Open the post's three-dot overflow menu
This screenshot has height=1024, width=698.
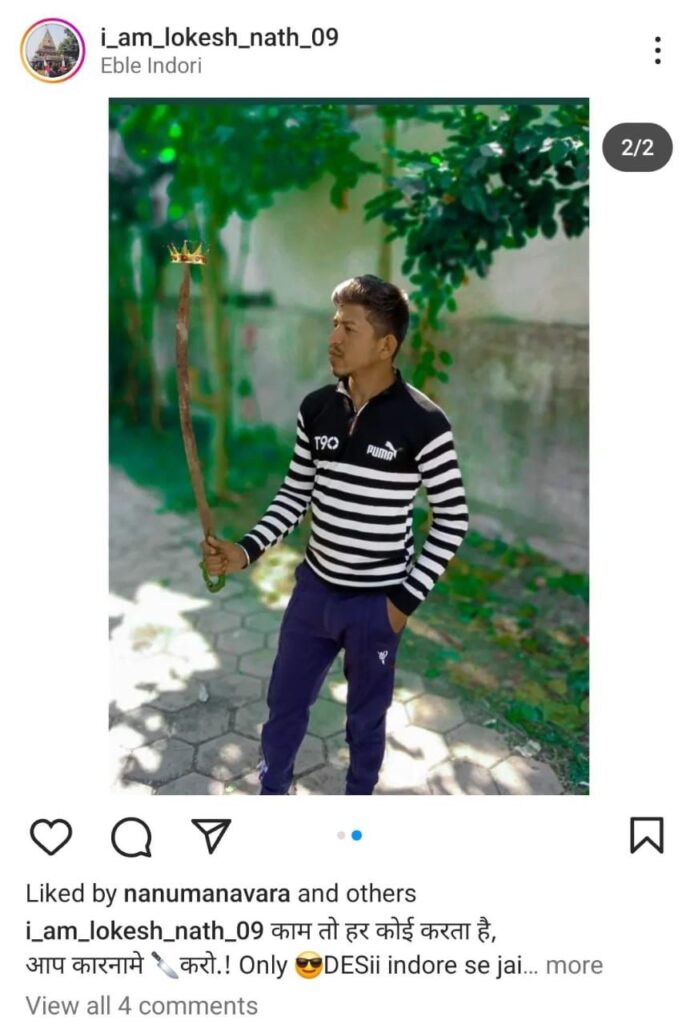(x=657, y=50)
